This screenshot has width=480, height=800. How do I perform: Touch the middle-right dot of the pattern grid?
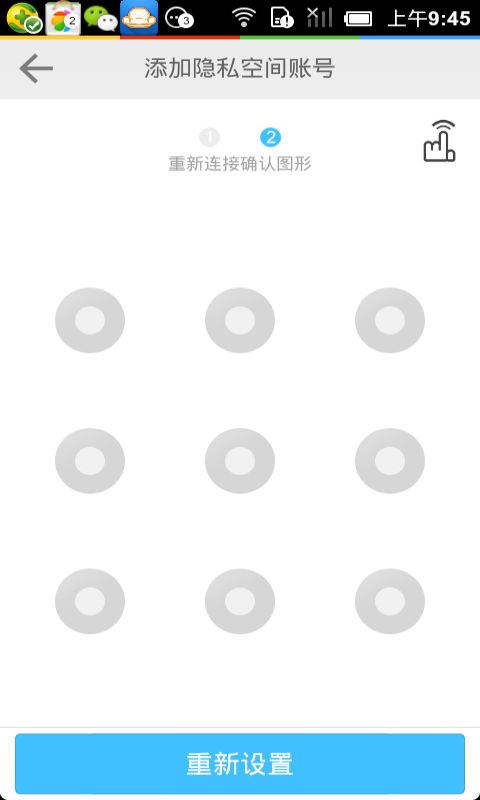[390, 461]
